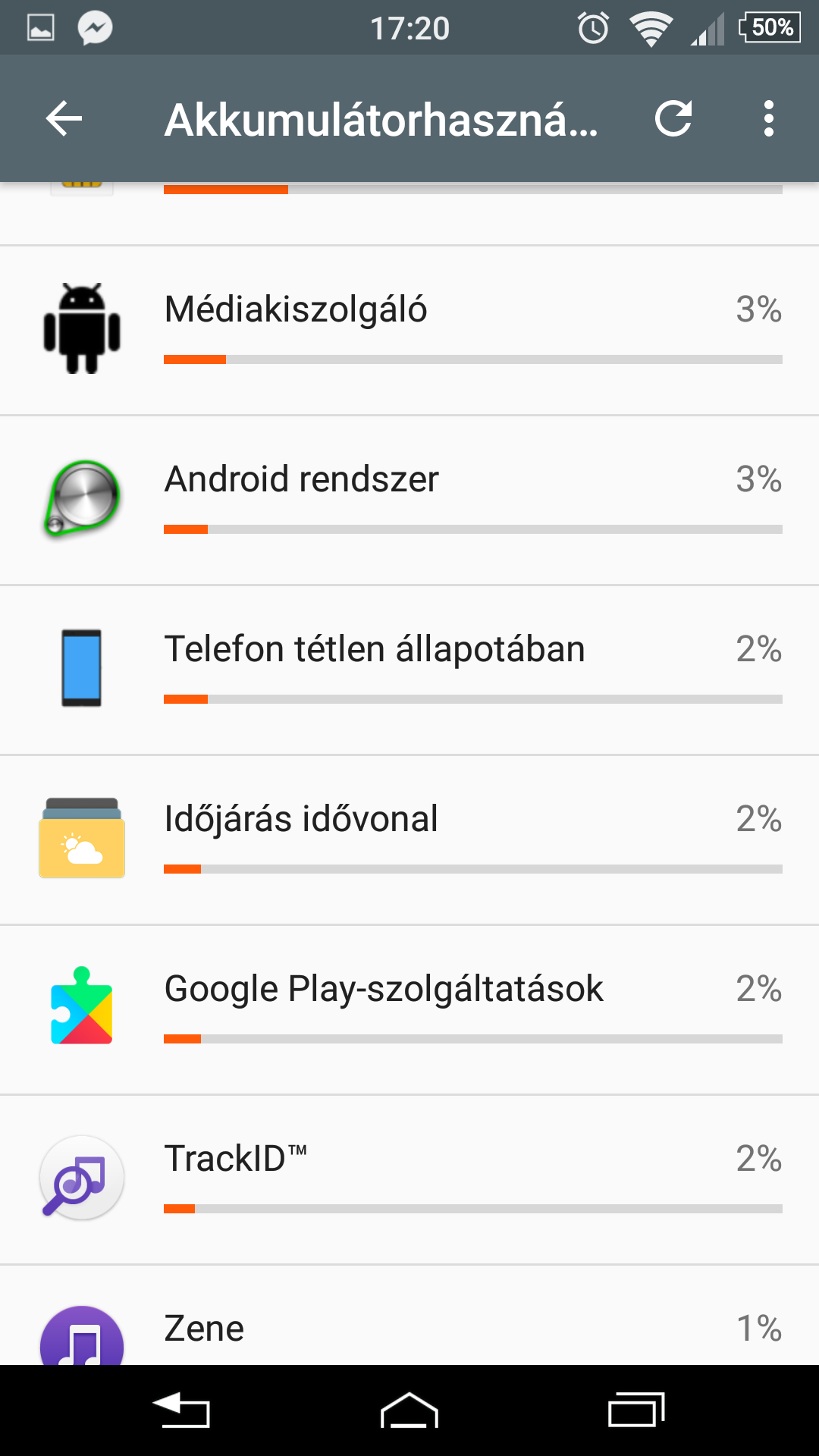
Task: Select Telefon tétlen állapotában row
Action: click(409, 670)
